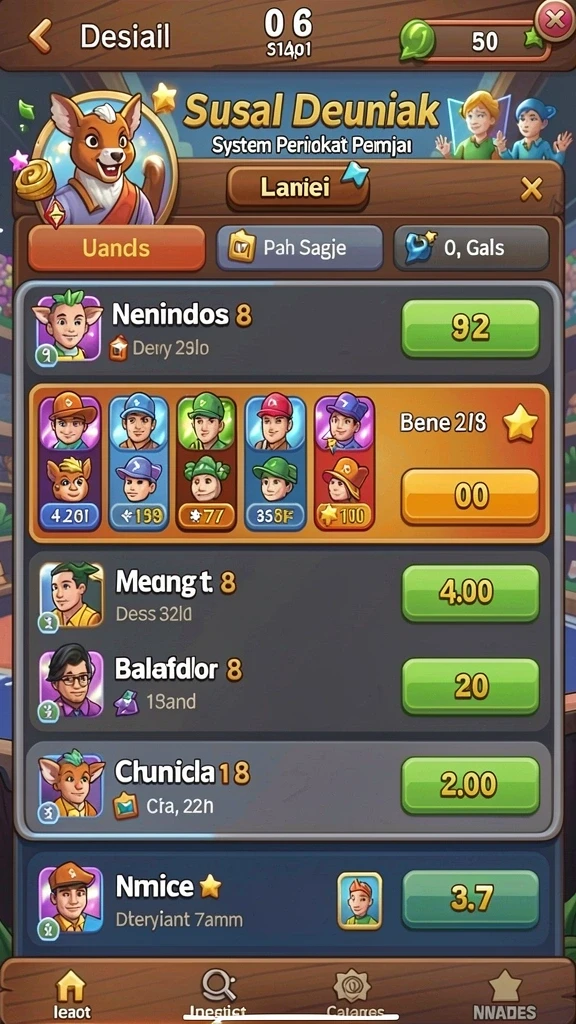Viewport: 576px width, 1024px height.
Task: Close the screen with the red X button
Action: click(554, 22)
